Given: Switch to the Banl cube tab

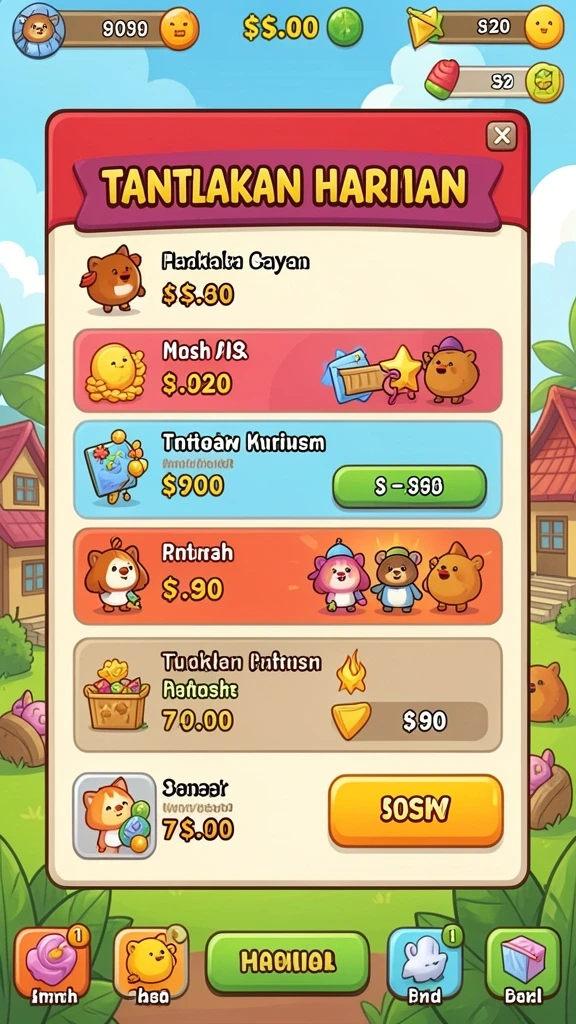Looking at the screenshot, I should pyautogui.click(x=523, y=966).
